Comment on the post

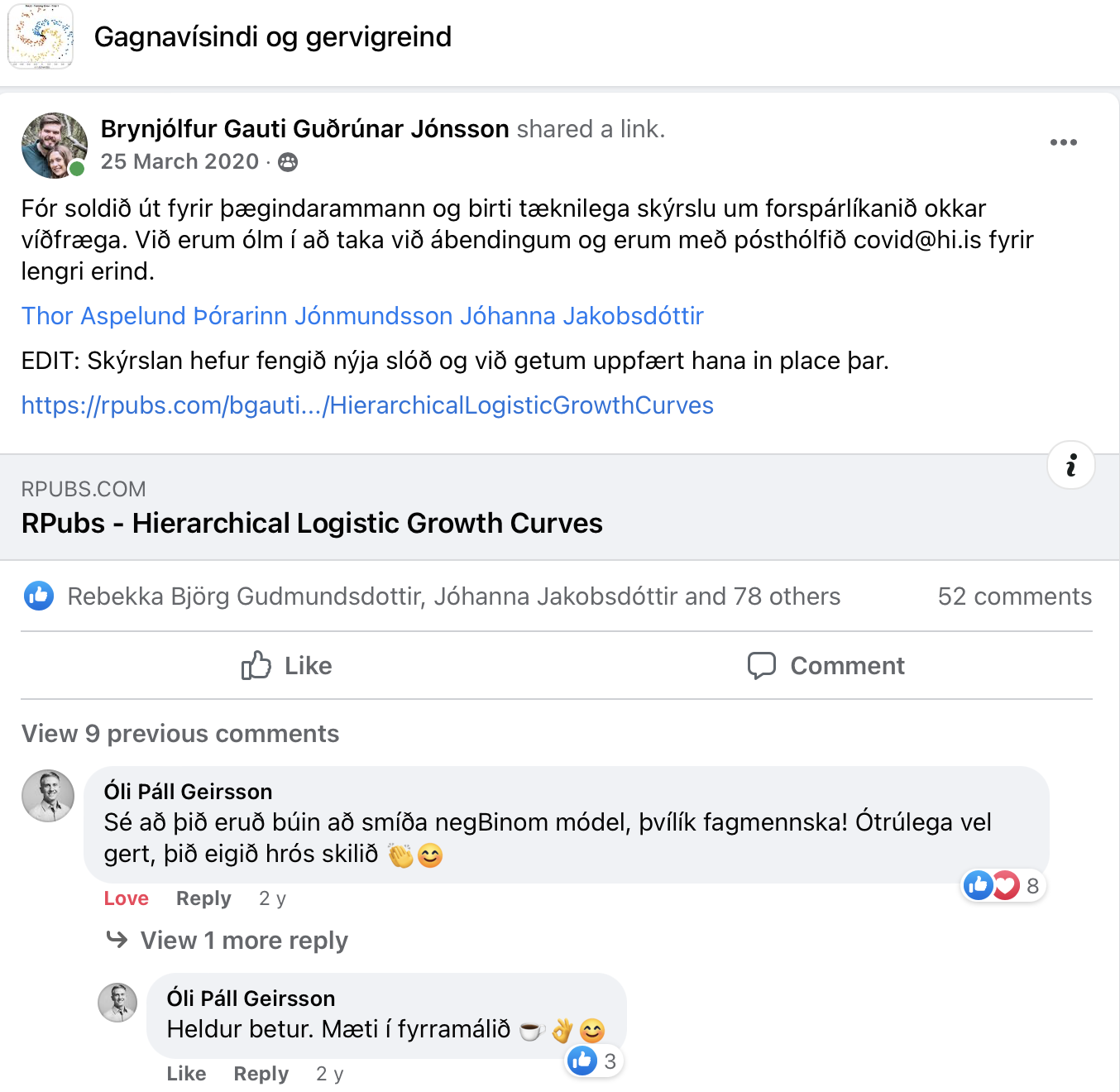[x=826, y=666]
